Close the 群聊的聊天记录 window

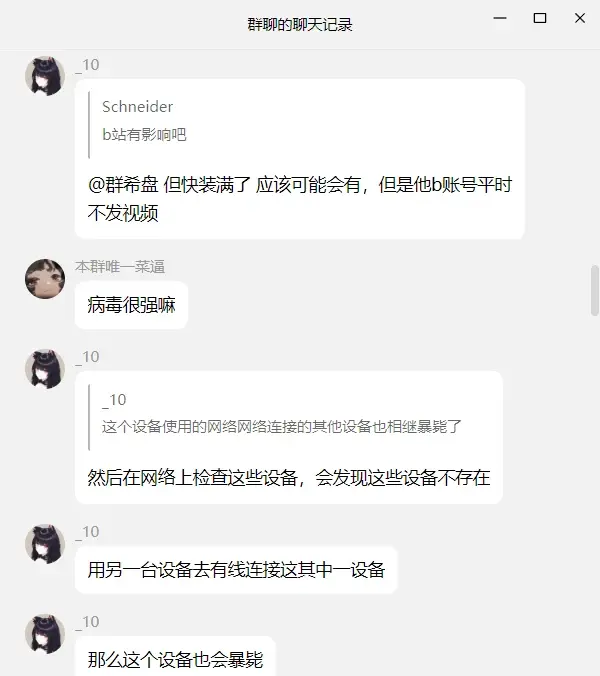(x=579, y=18)
